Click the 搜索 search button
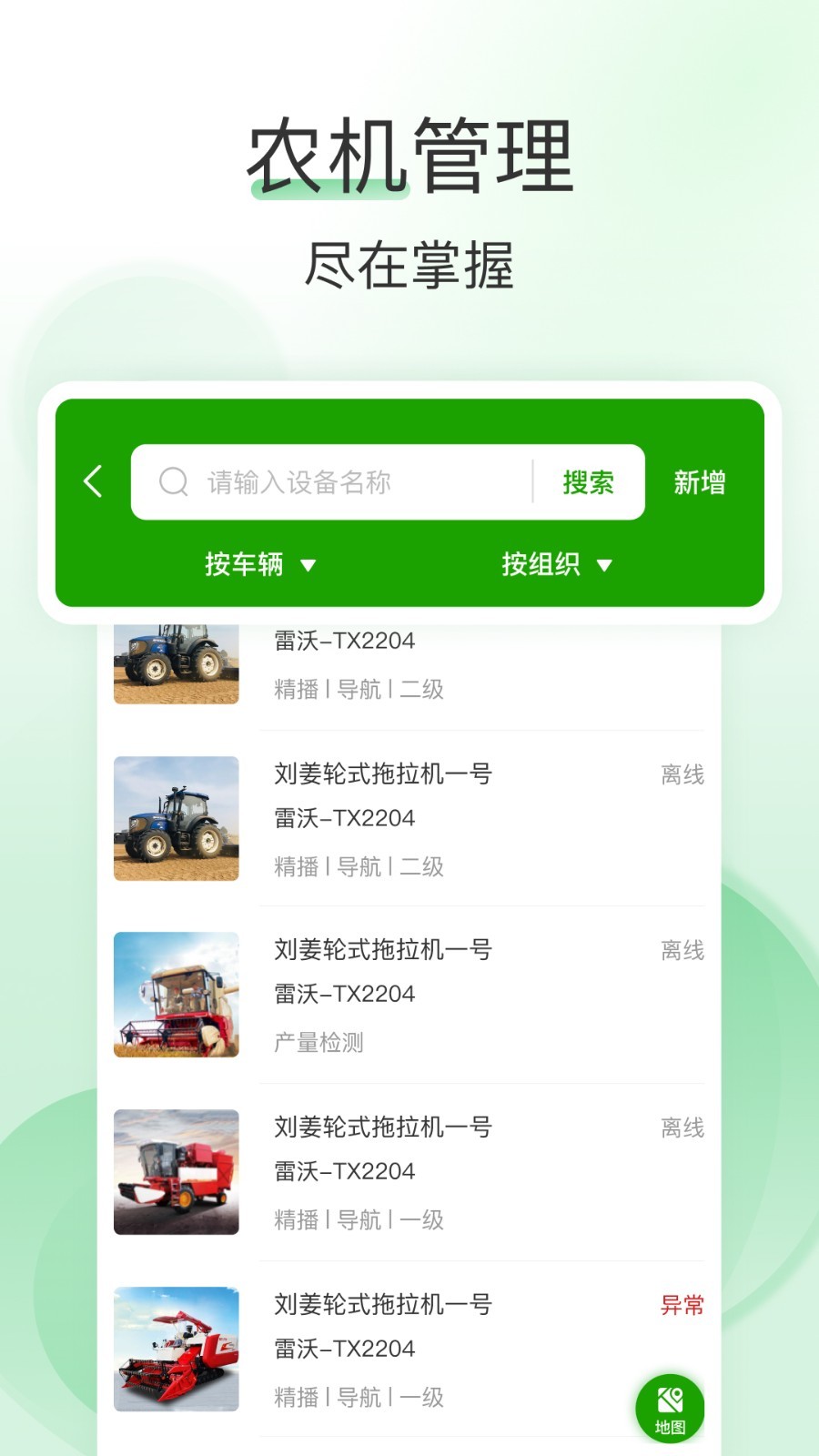This screenshot has height=1456, width=819. (x=588, y=481)
